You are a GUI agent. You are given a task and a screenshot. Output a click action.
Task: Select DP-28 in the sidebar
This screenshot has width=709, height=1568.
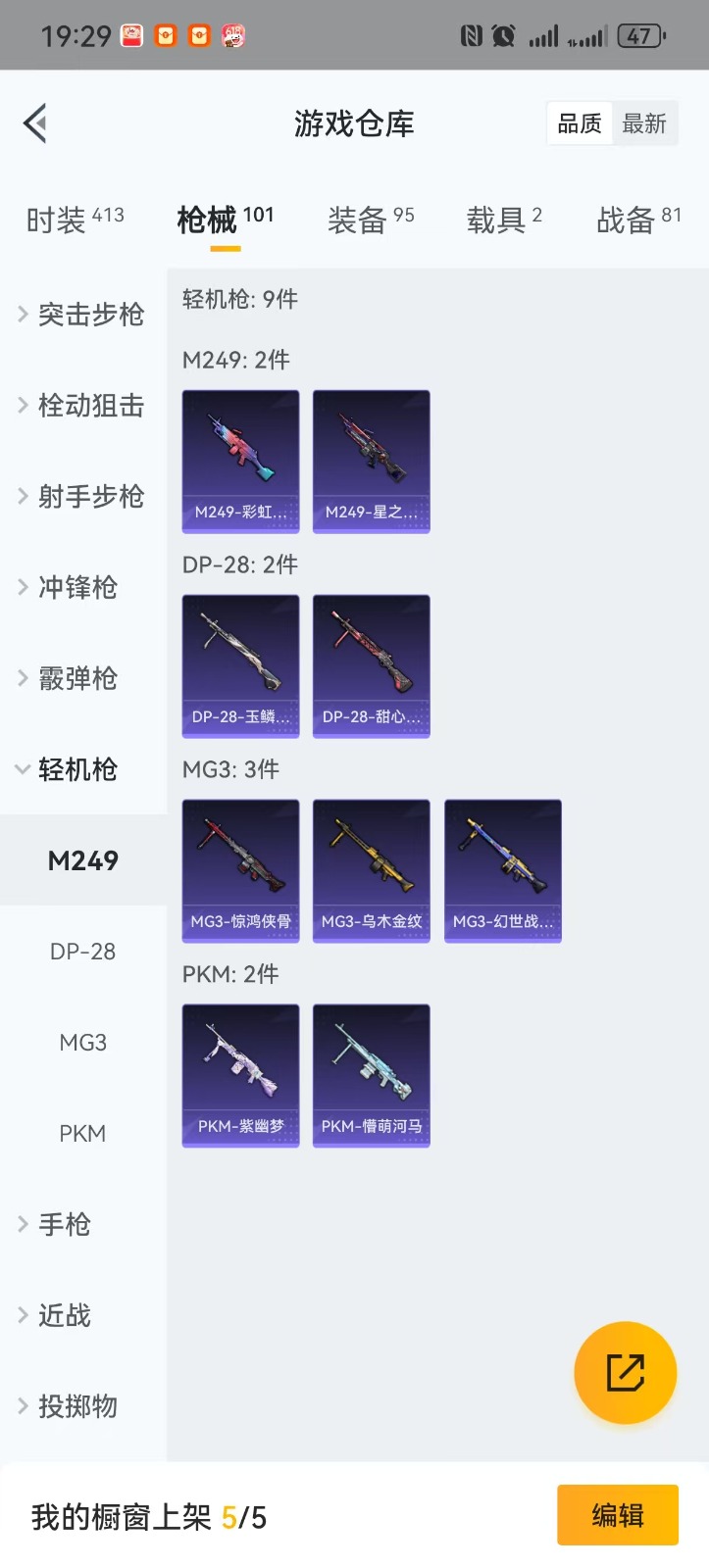pos(83,952)
